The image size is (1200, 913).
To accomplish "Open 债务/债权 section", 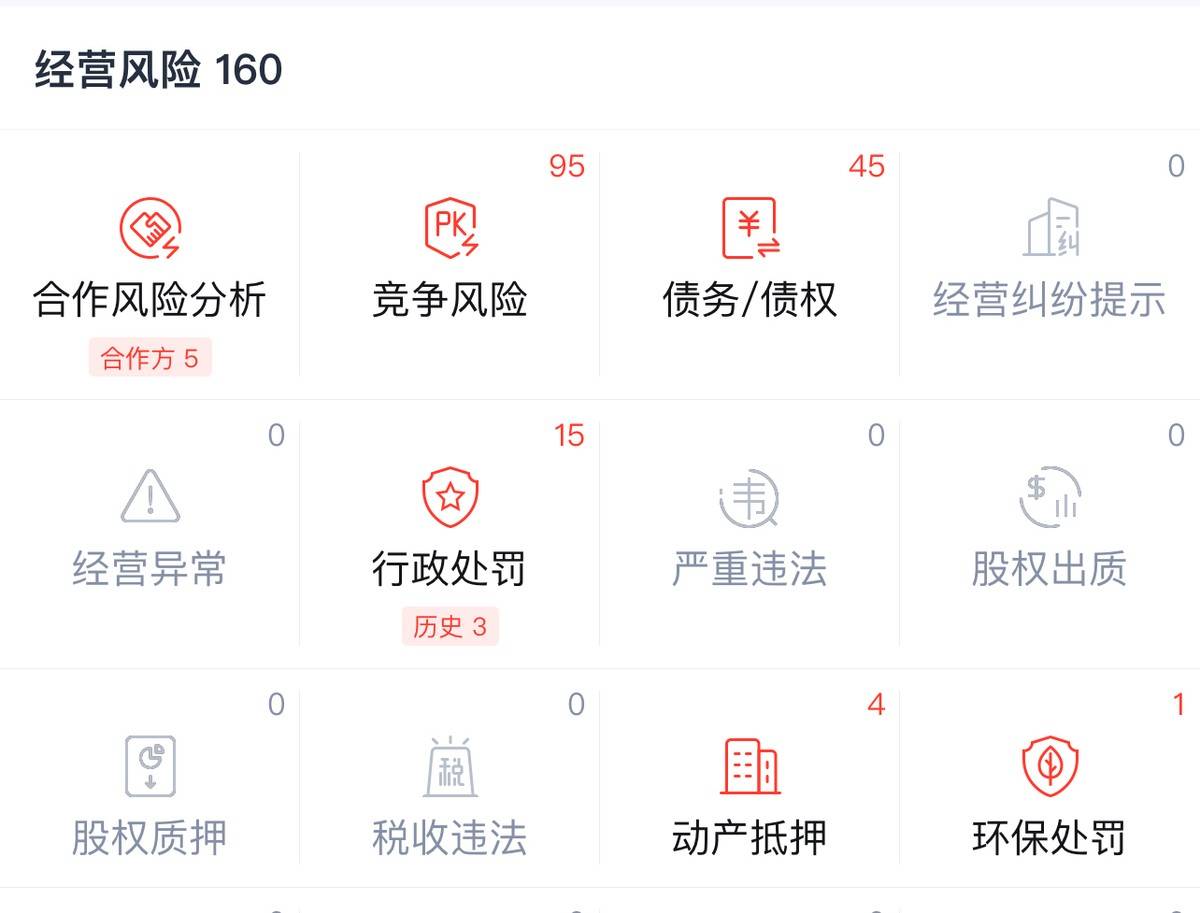I will tap(750, 265).
